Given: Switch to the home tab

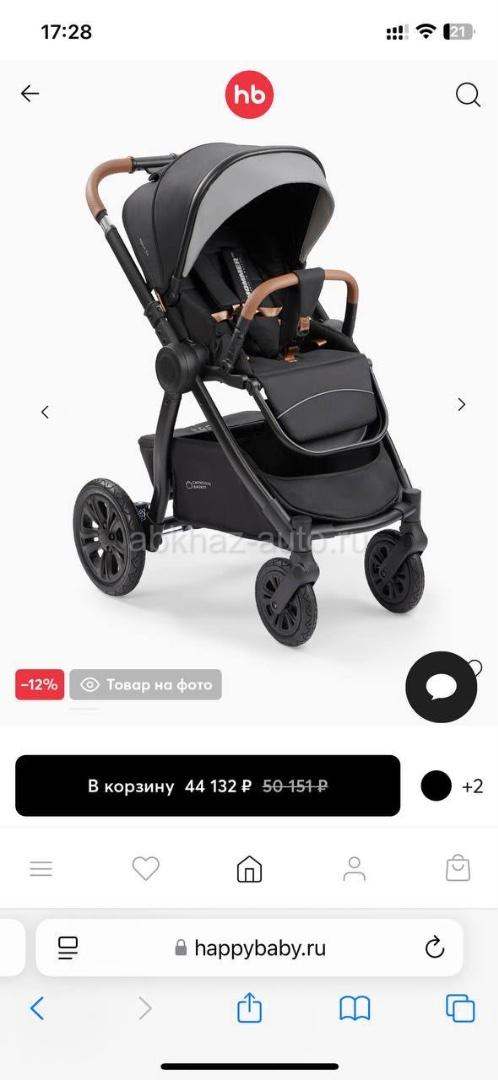Looking at the screenshot, I should (249, 869).
